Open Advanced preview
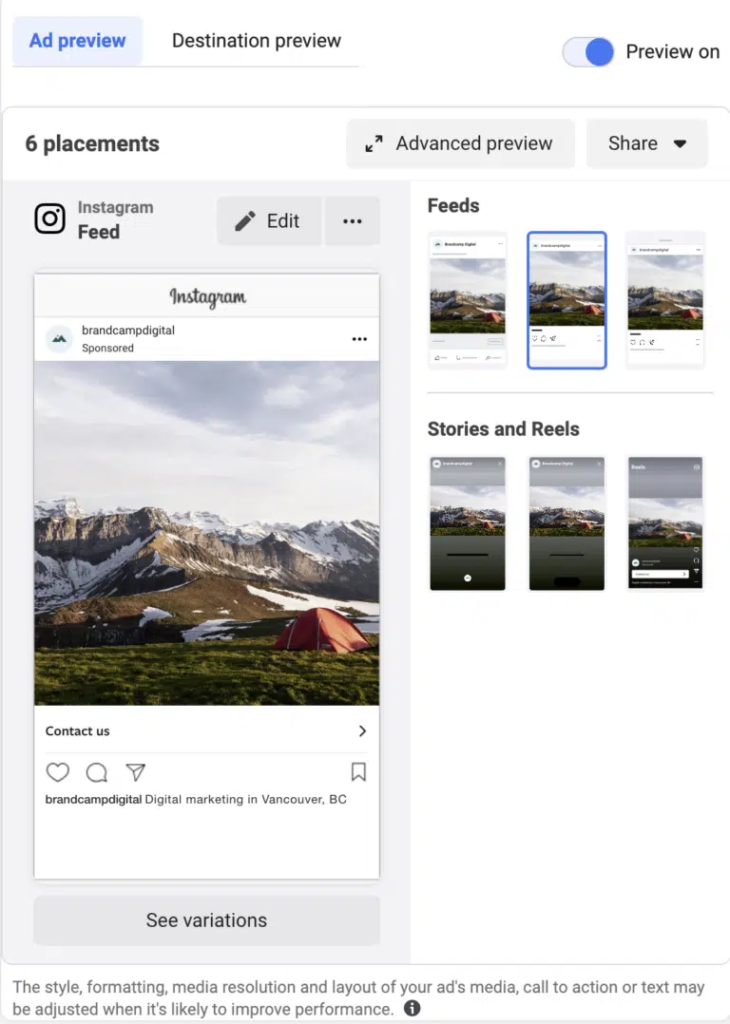 (460, 143)
